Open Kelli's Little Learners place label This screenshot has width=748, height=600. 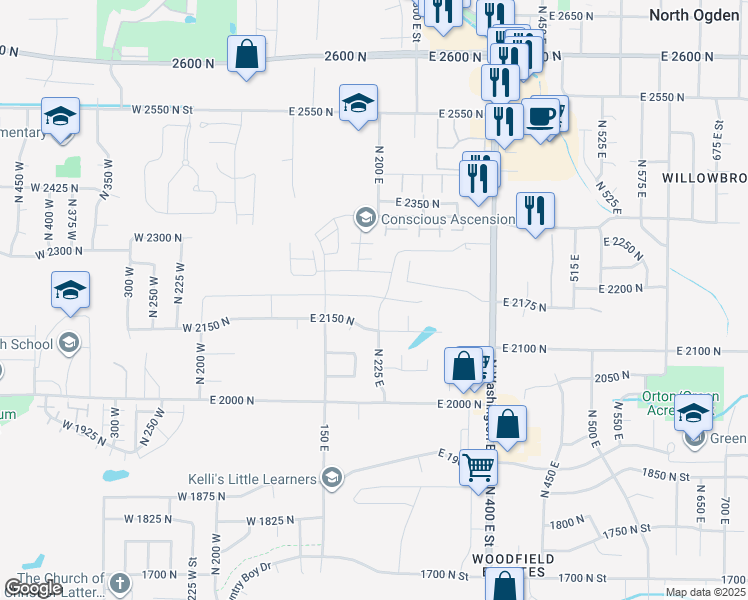click(x=252, y=479)
